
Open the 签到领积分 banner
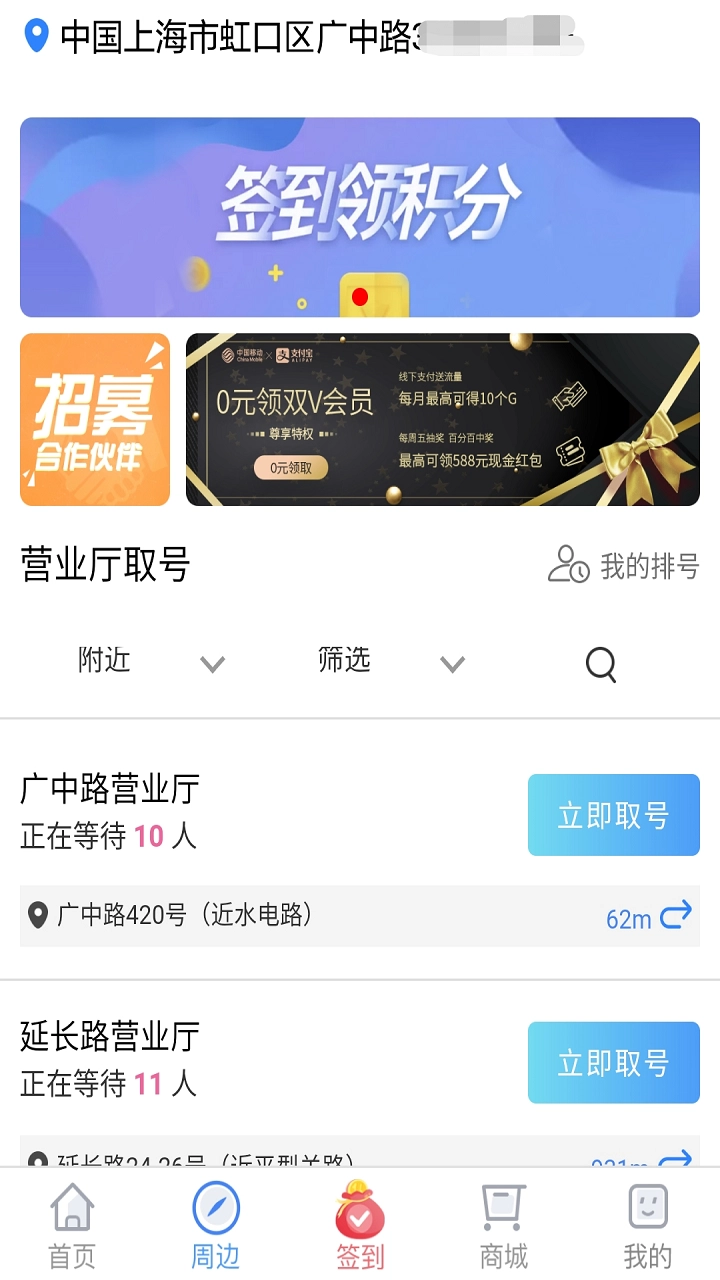coord(360,217)
